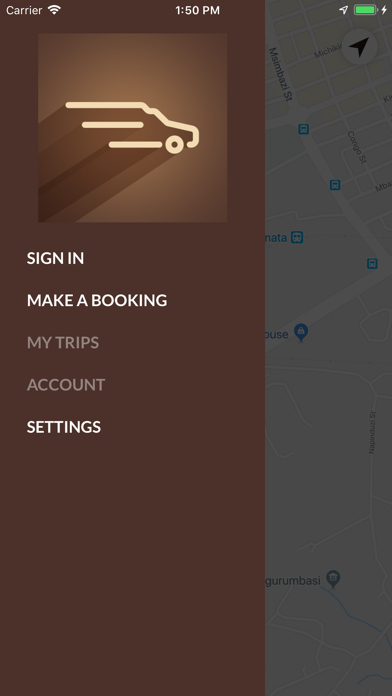Open My Trips
Screen dimensions: 392x696
pos(63,342)
